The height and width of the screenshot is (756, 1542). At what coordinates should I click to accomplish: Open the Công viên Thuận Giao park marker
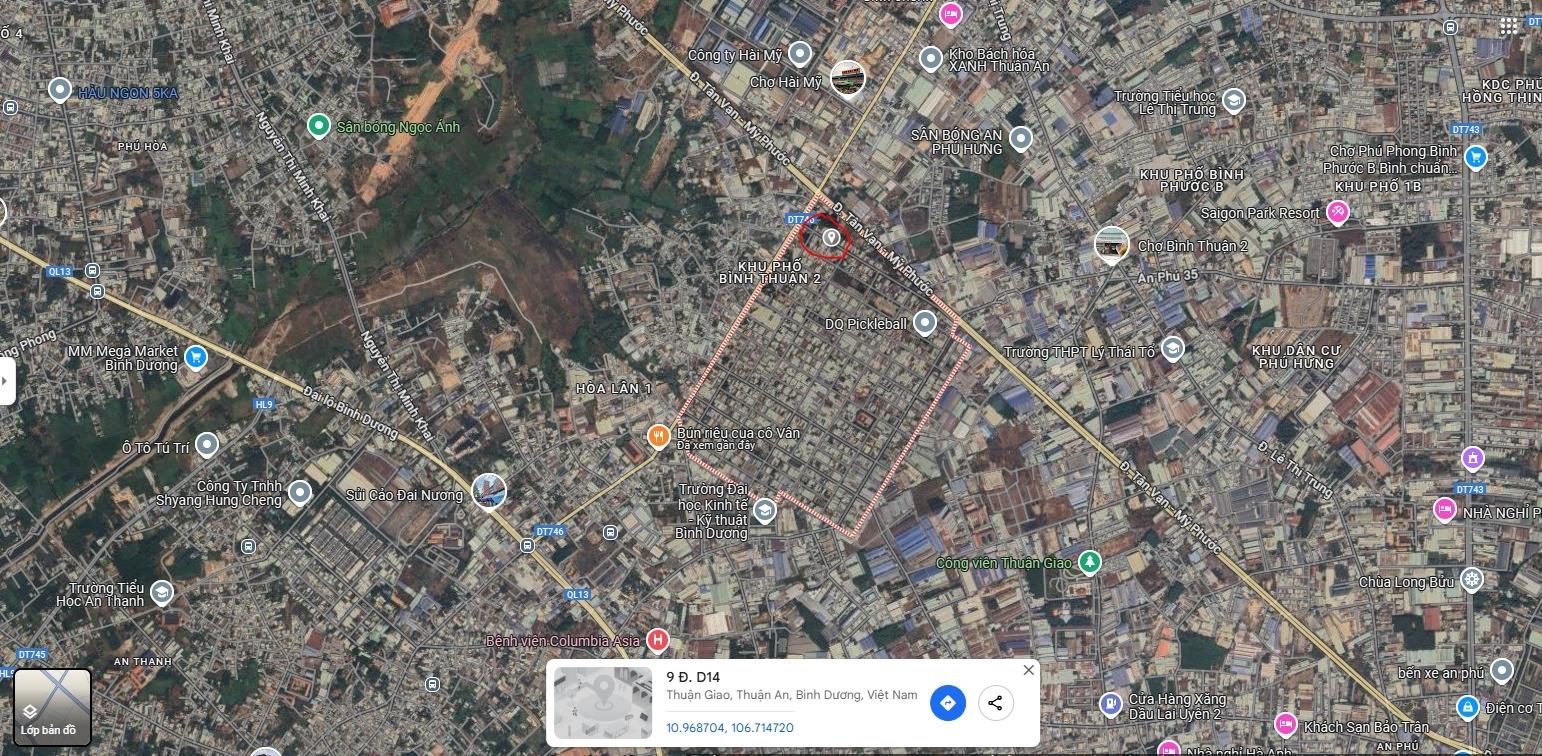(1089, 563)
